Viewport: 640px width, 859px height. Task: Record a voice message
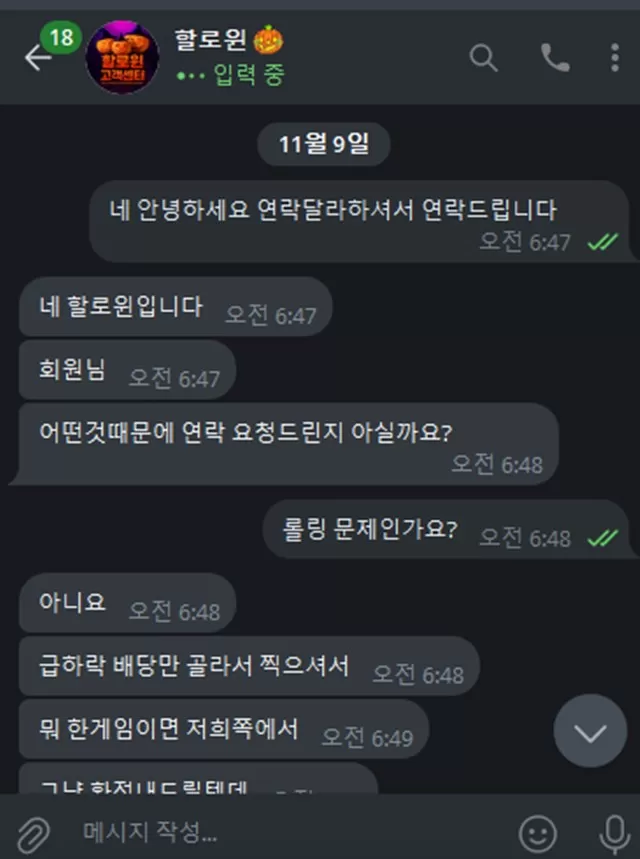click(612, 832)
